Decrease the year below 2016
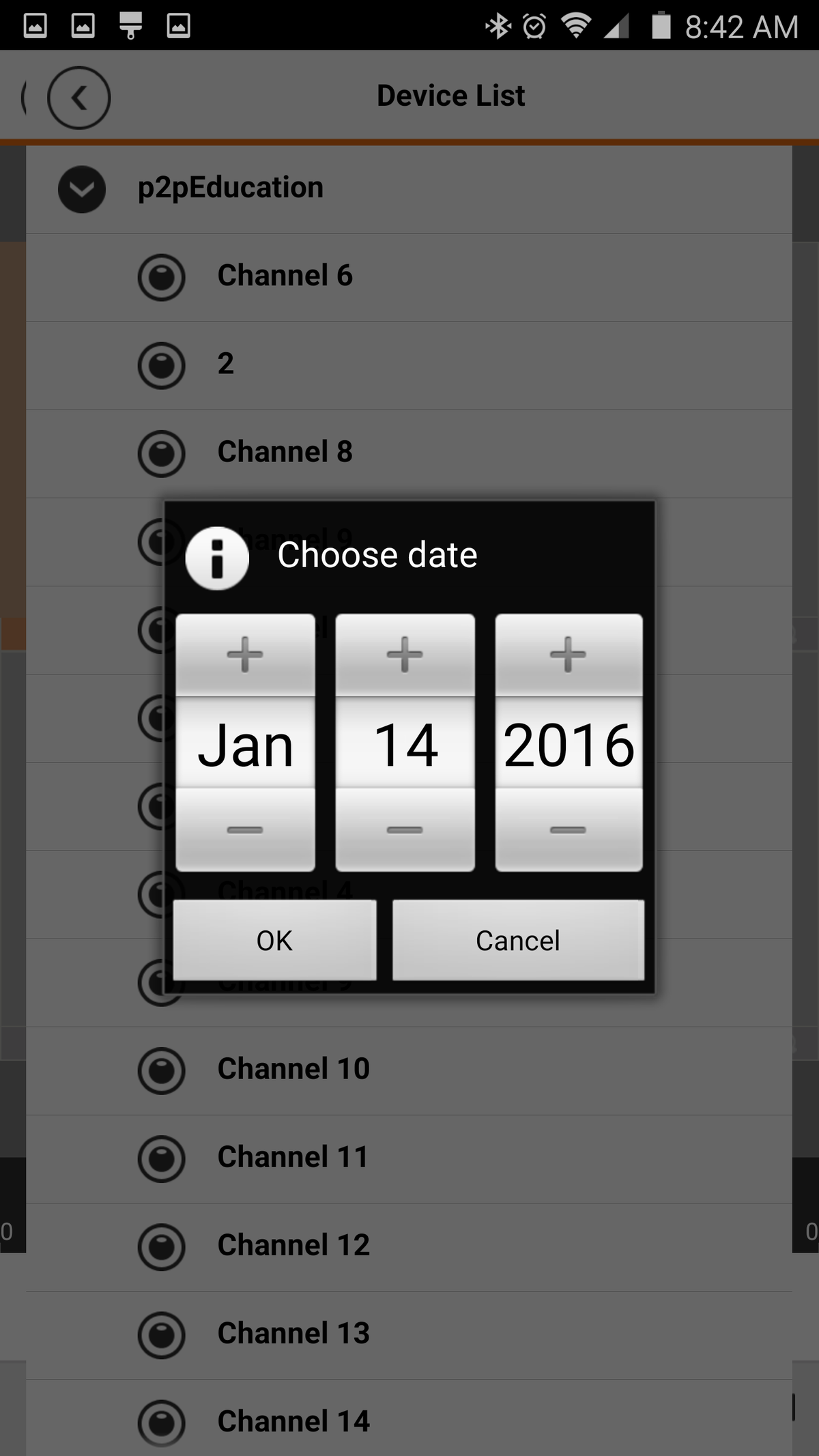This screenshot has width=819, height=1456. (568, 830)
